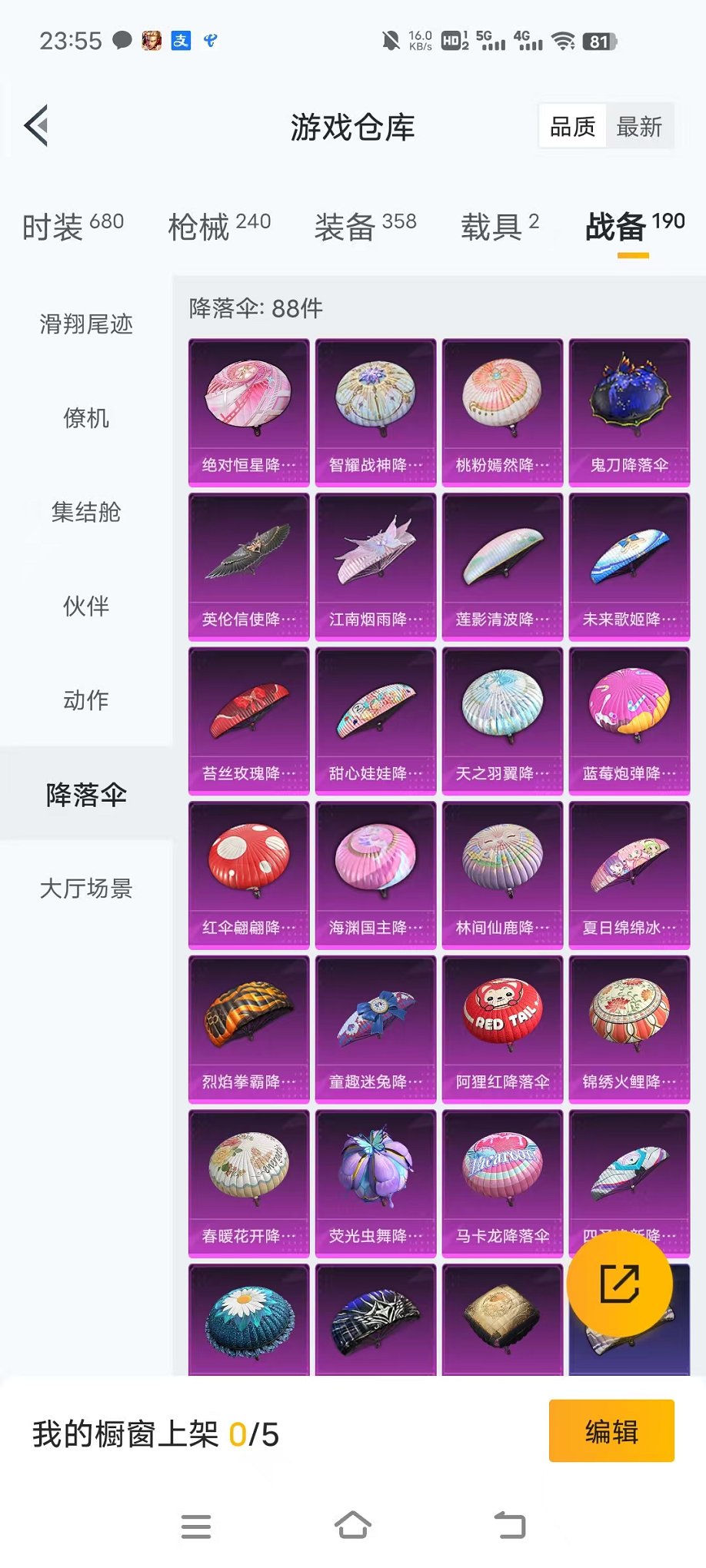Switch sorting to 最新
Screen dimensions: 706x1568
641,128
